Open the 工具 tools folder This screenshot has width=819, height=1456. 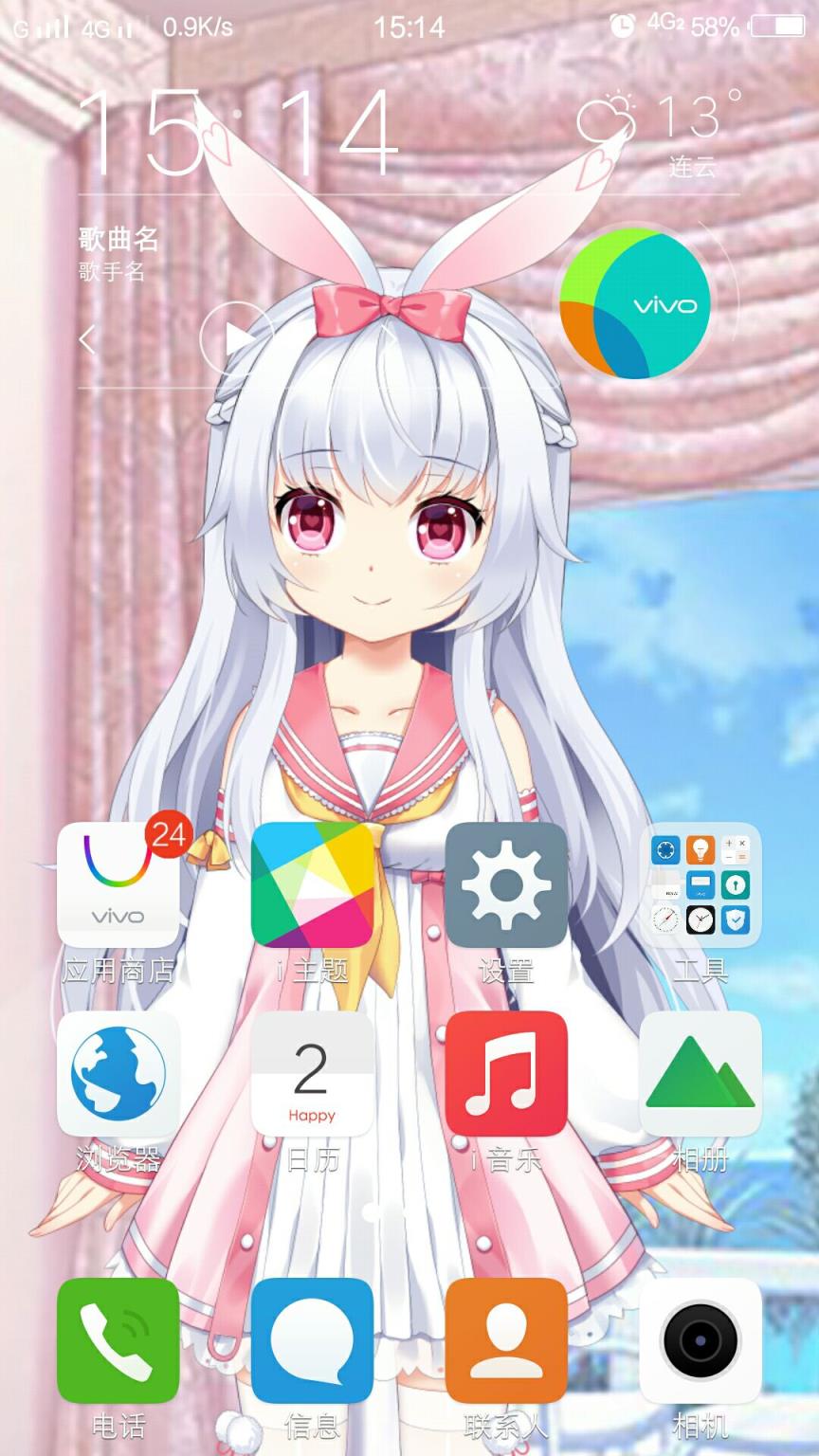tap(701, 886)
